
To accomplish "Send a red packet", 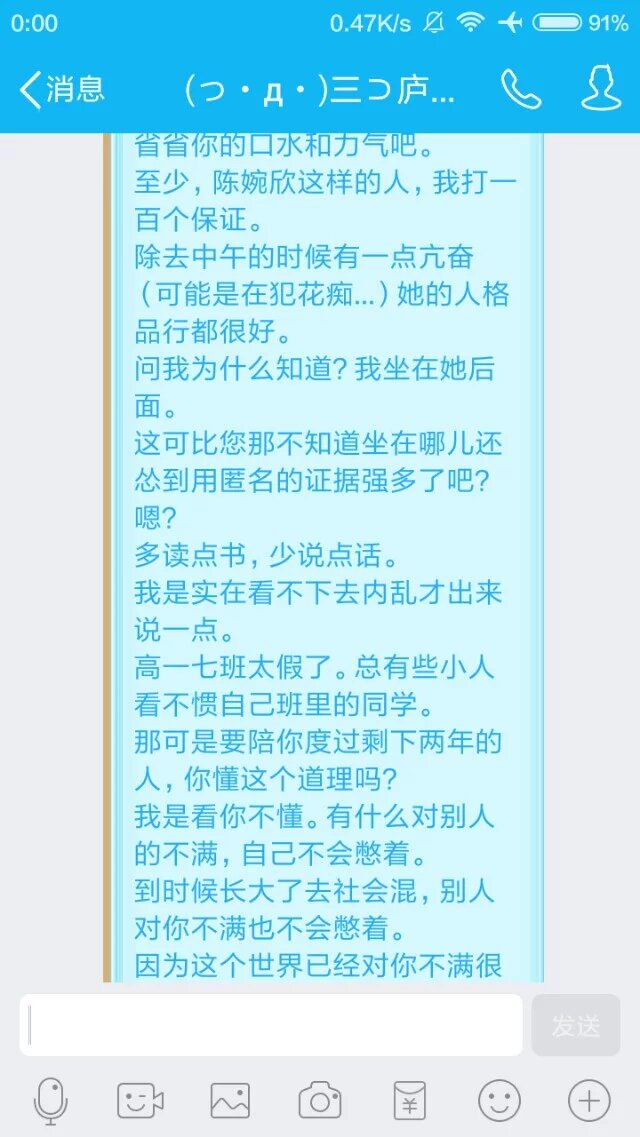I will 409,1101.
